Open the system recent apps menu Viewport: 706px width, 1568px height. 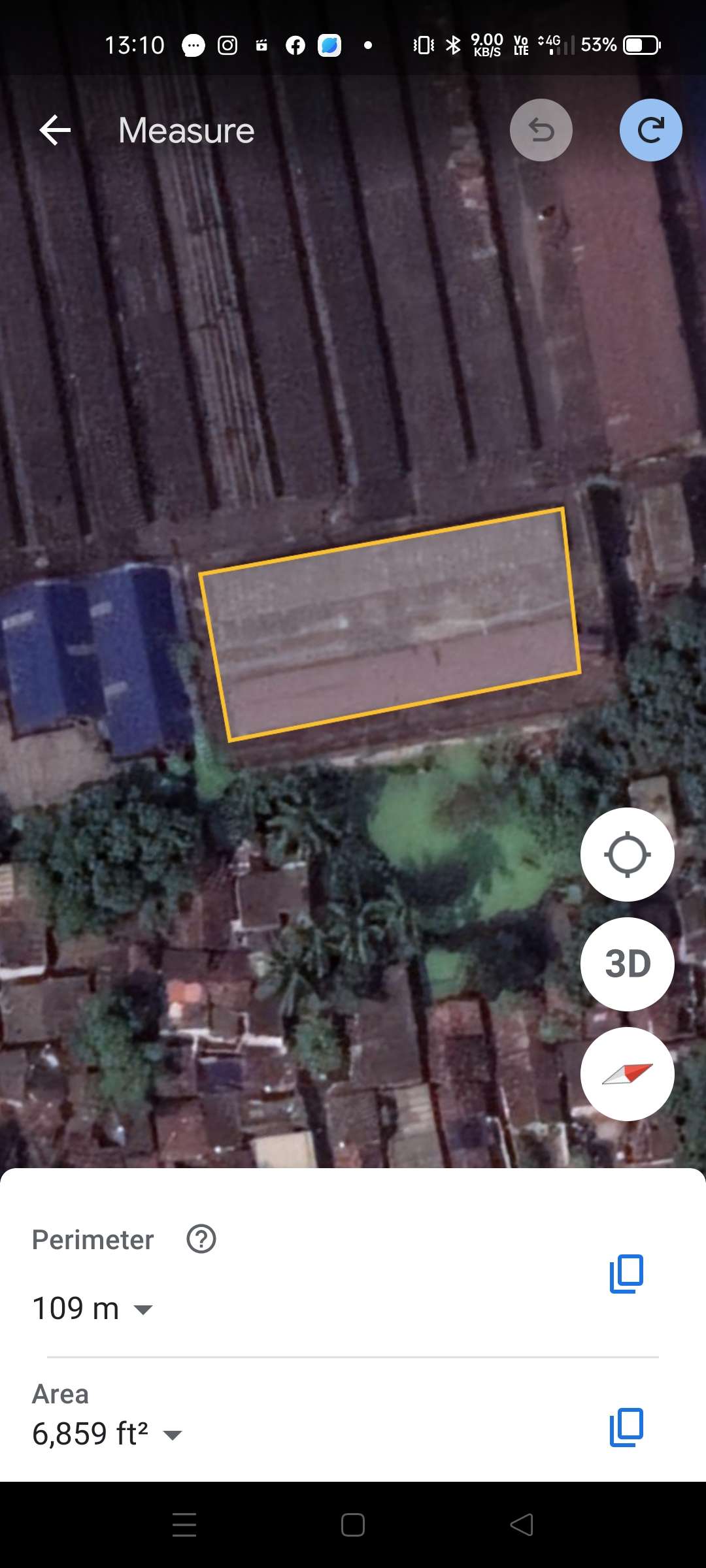point(184,1525)
